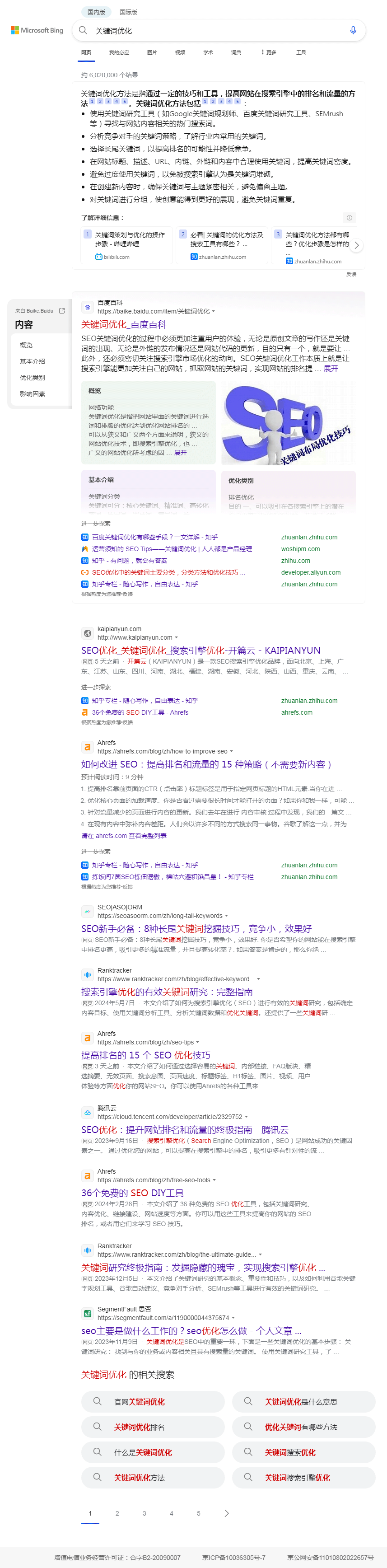
Task: Open the 视频 results tab
Action: tap(180, 52)
